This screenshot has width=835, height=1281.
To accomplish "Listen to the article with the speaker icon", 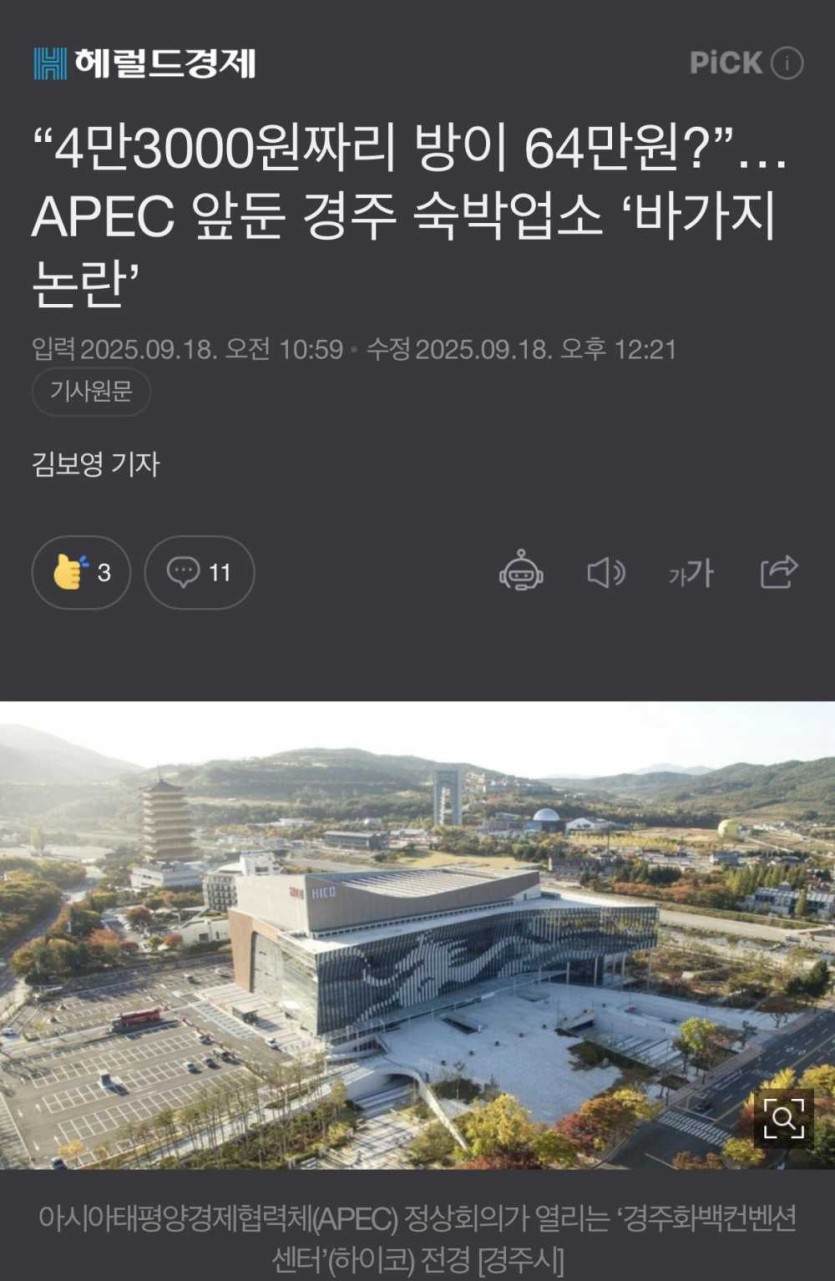I will coord(605,572).
